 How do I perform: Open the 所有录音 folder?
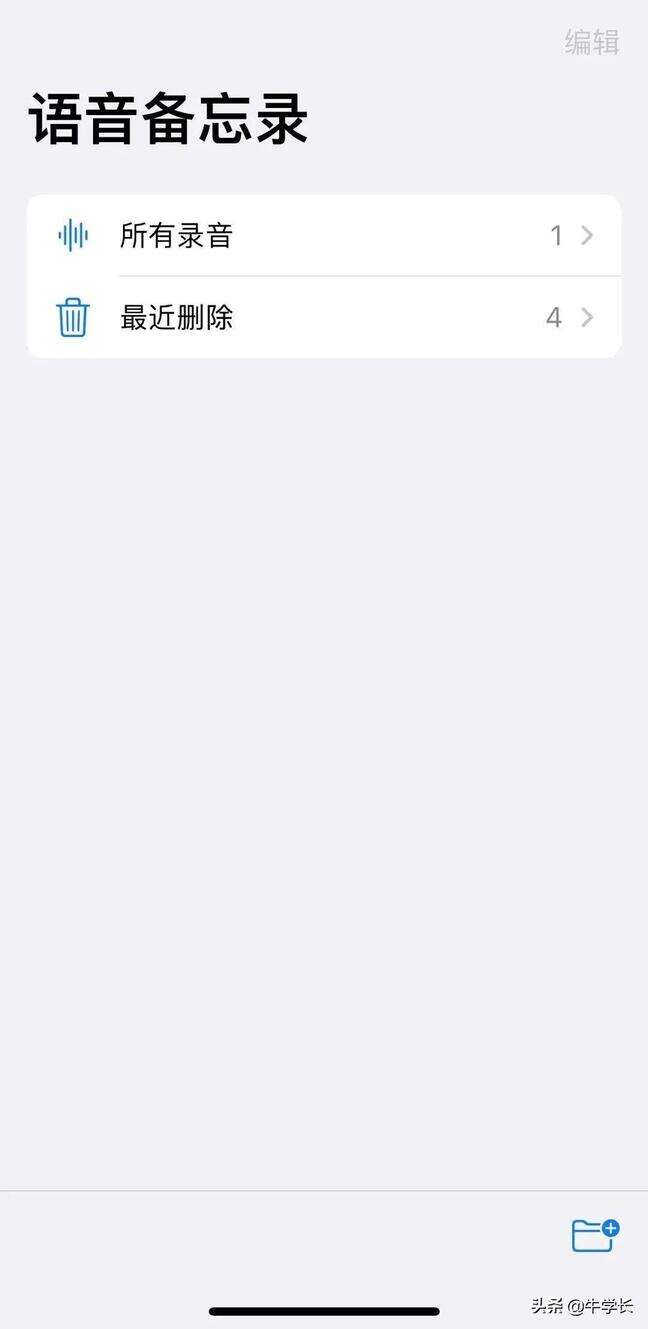323,236
